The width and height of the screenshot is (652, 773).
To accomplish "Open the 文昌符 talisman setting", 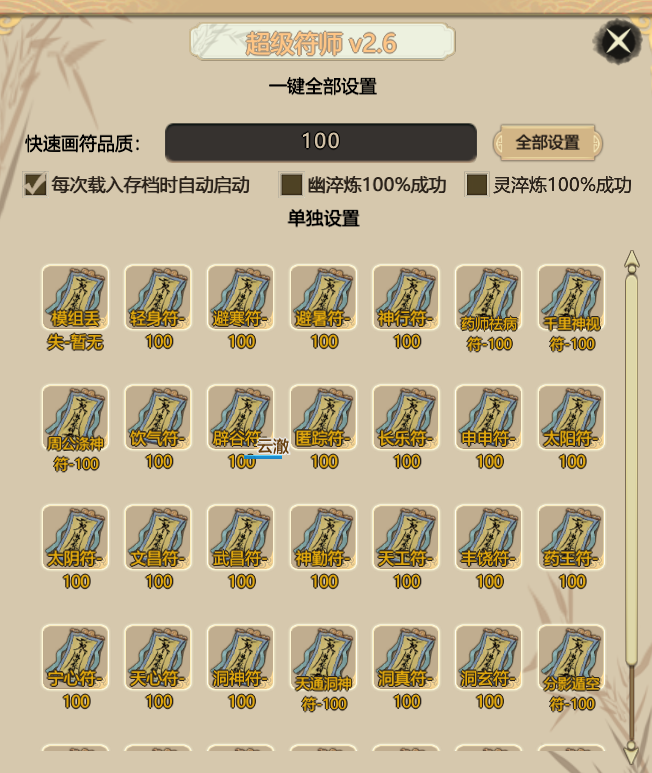I will [158, 538].
